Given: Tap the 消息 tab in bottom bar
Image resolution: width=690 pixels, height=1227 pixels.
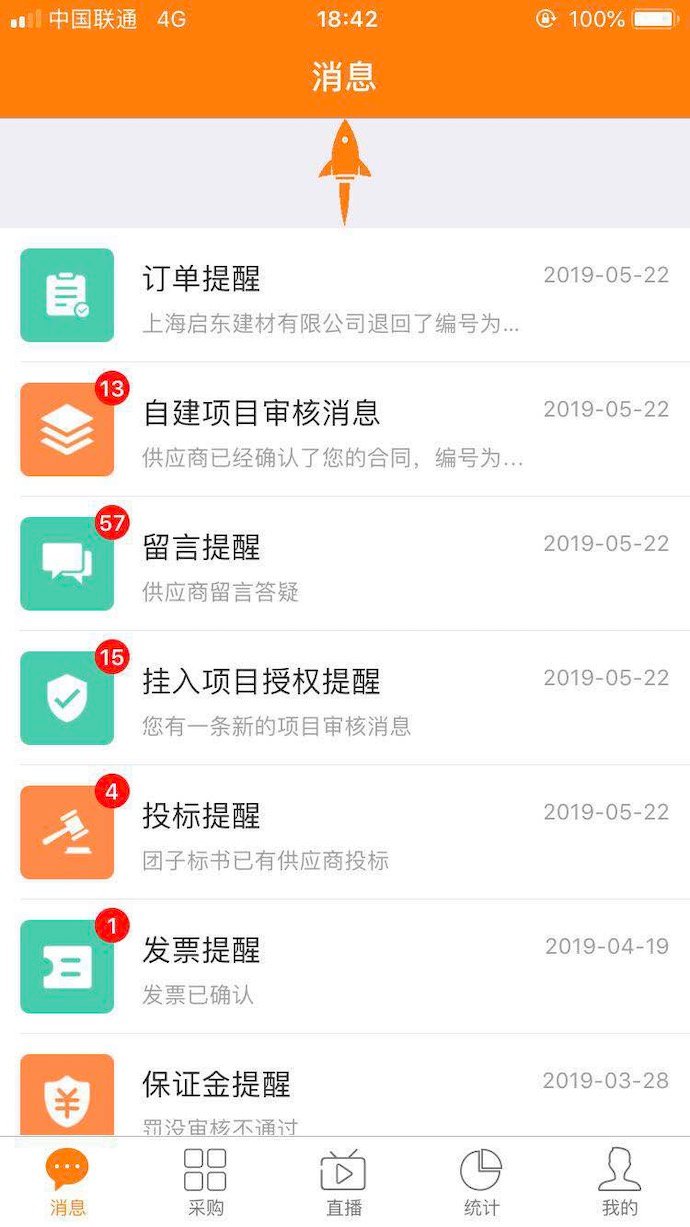Looking at the screenshot, I should pyautogui.click(x=68, y=1182).
